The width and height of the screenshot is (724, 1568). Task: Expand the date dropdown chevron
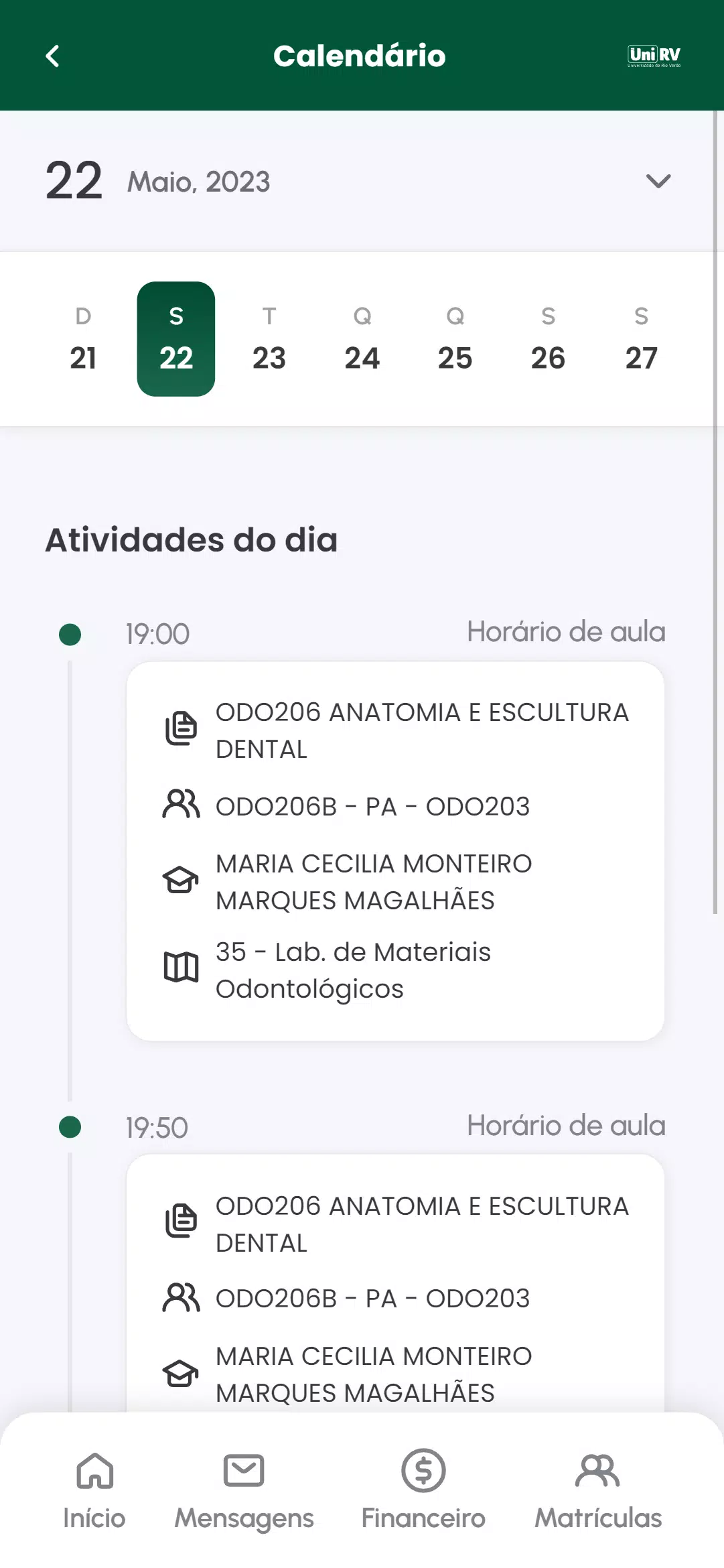click(658, 181)
